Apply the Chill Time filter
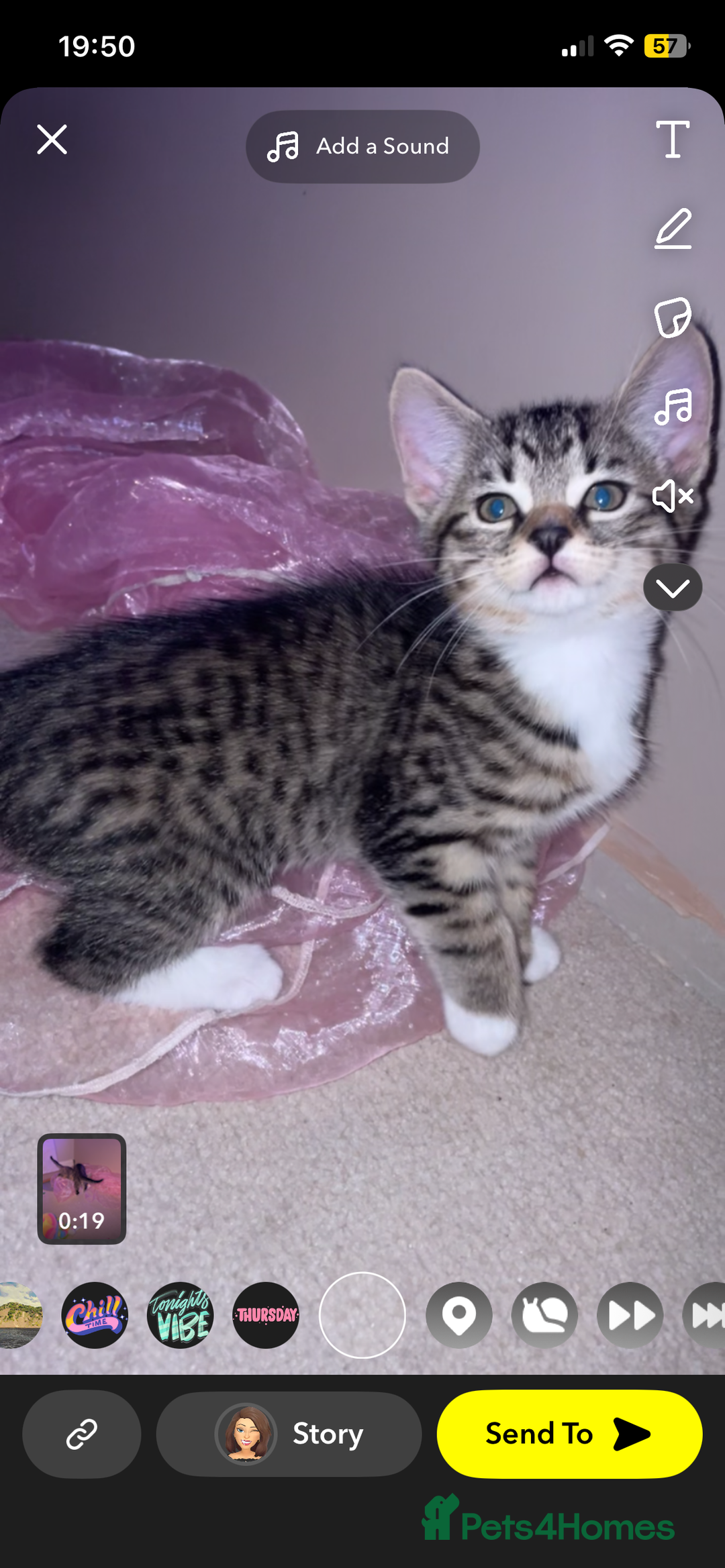This screenshot has width=725, height=1568. 95,1315
